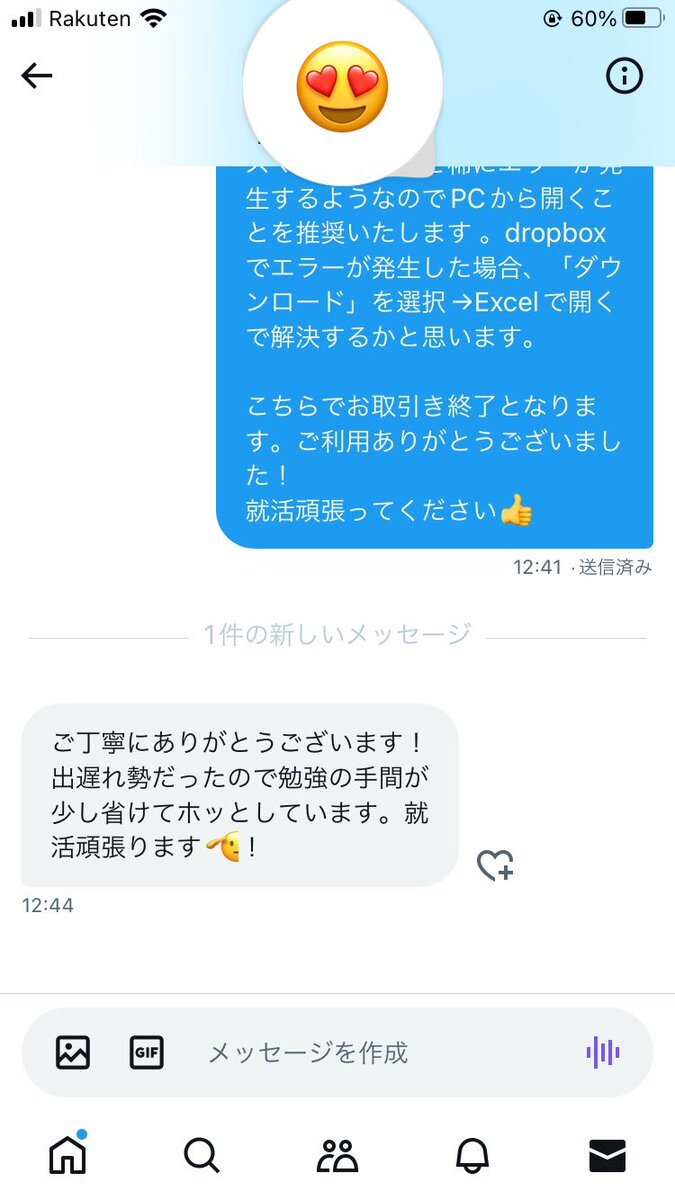The image size is (675, 1200).
Task: Focus the メッセージを作成 text field
Action: click(x=380, y=1052)
